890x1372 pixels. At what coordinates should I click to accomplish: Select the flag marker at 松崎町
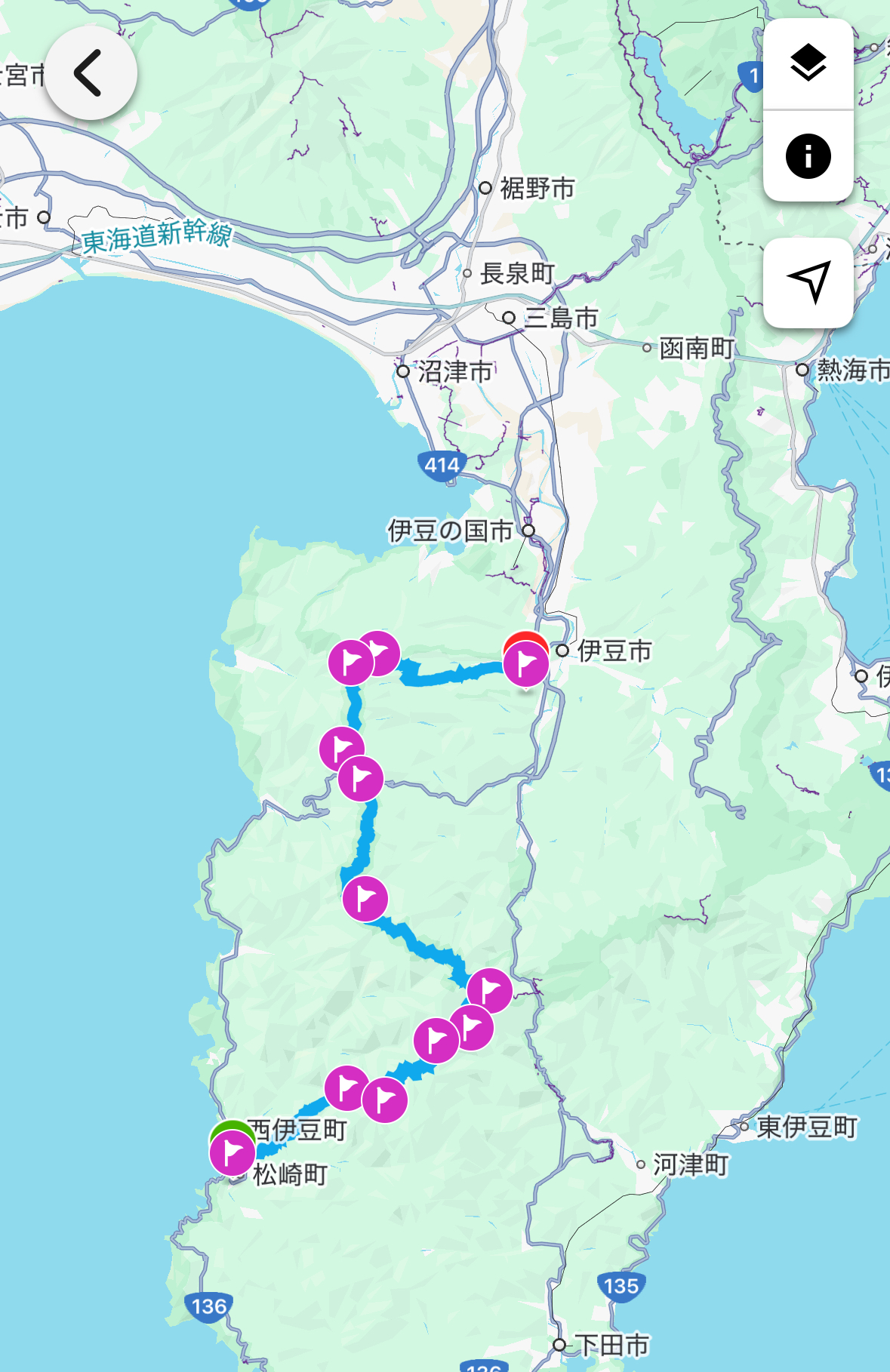(x=232, y=1152)
